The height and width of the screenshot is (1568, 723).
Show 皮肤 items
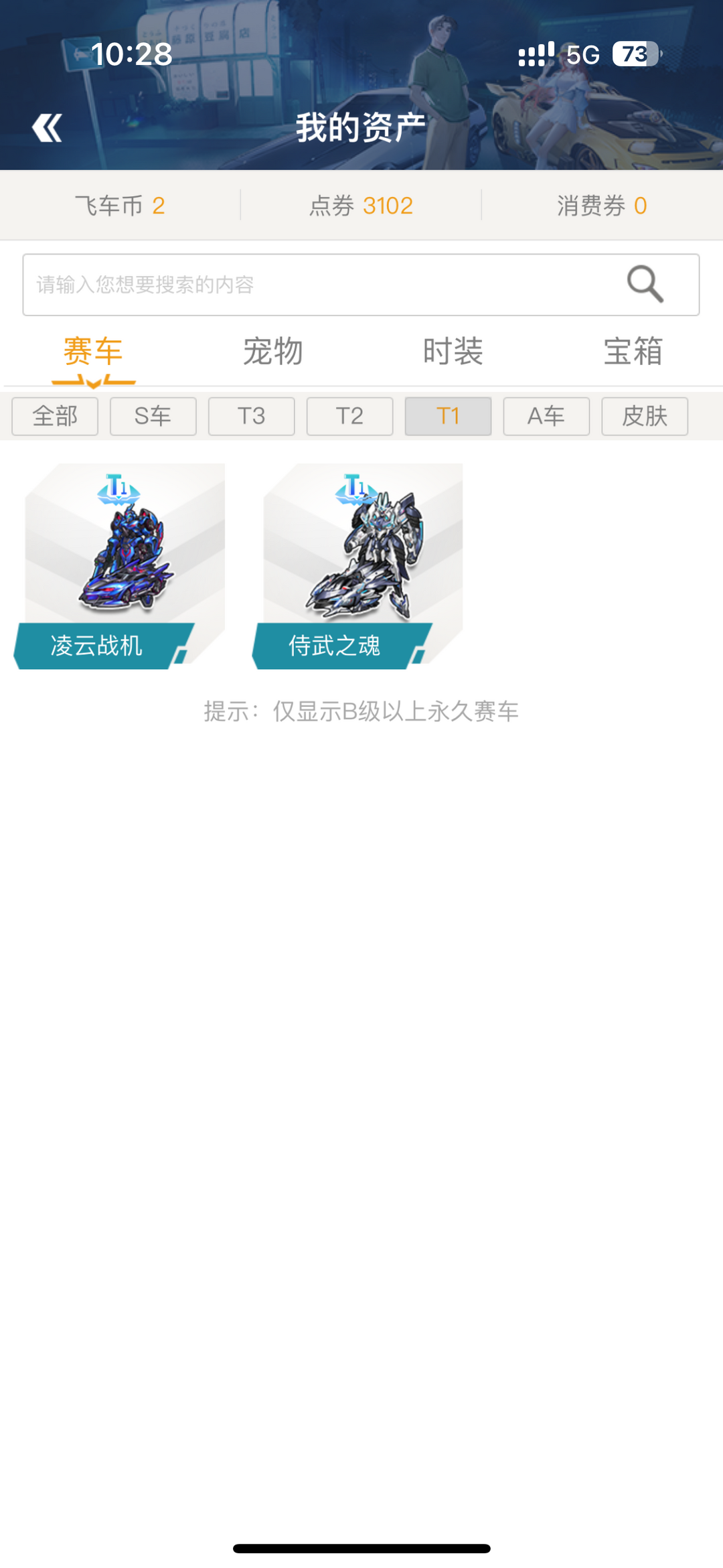coord(645,416)
